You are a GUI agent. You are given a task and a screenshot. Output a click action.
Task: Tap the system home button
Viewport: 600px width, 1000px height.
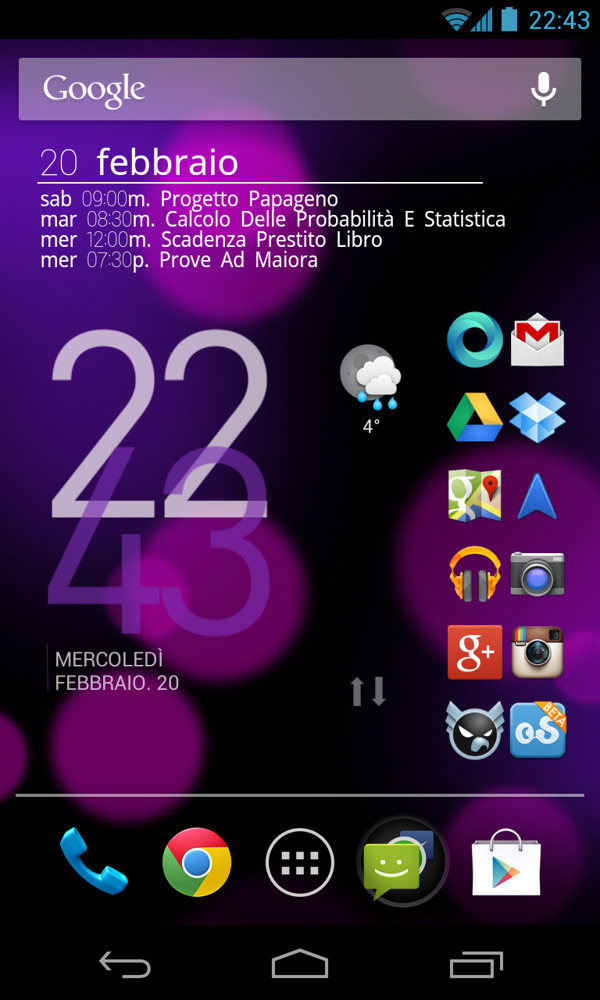[300, 964]
